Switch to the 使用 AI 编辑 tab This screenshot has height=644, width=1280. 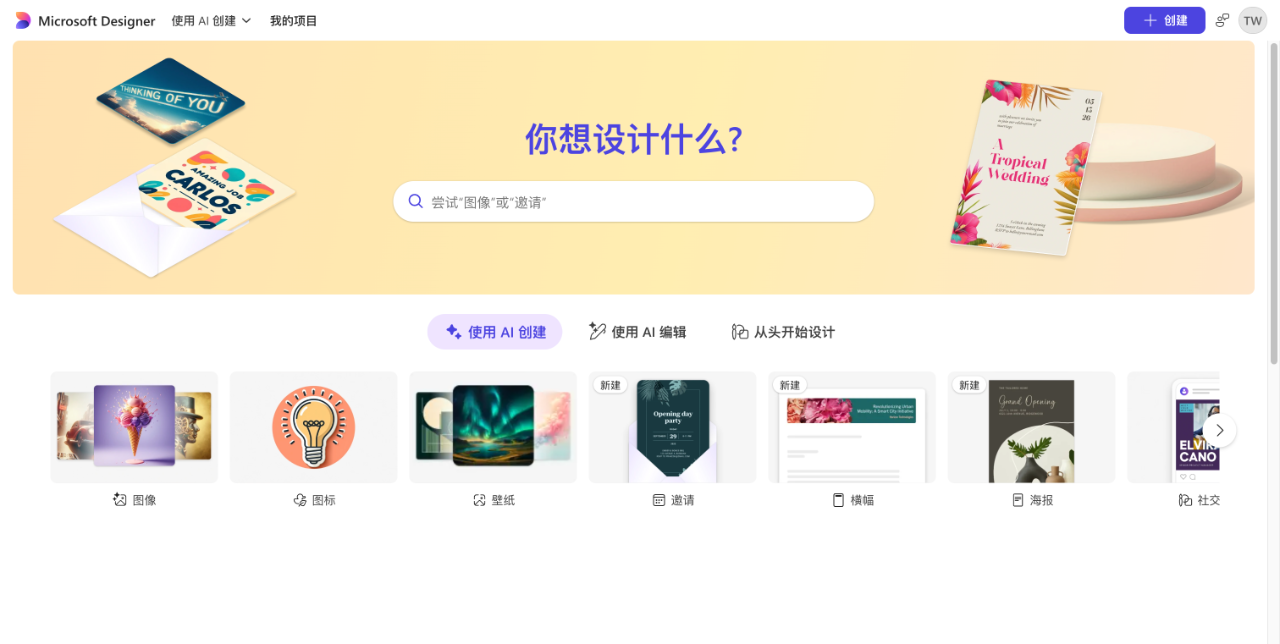(x=638, y=332)
